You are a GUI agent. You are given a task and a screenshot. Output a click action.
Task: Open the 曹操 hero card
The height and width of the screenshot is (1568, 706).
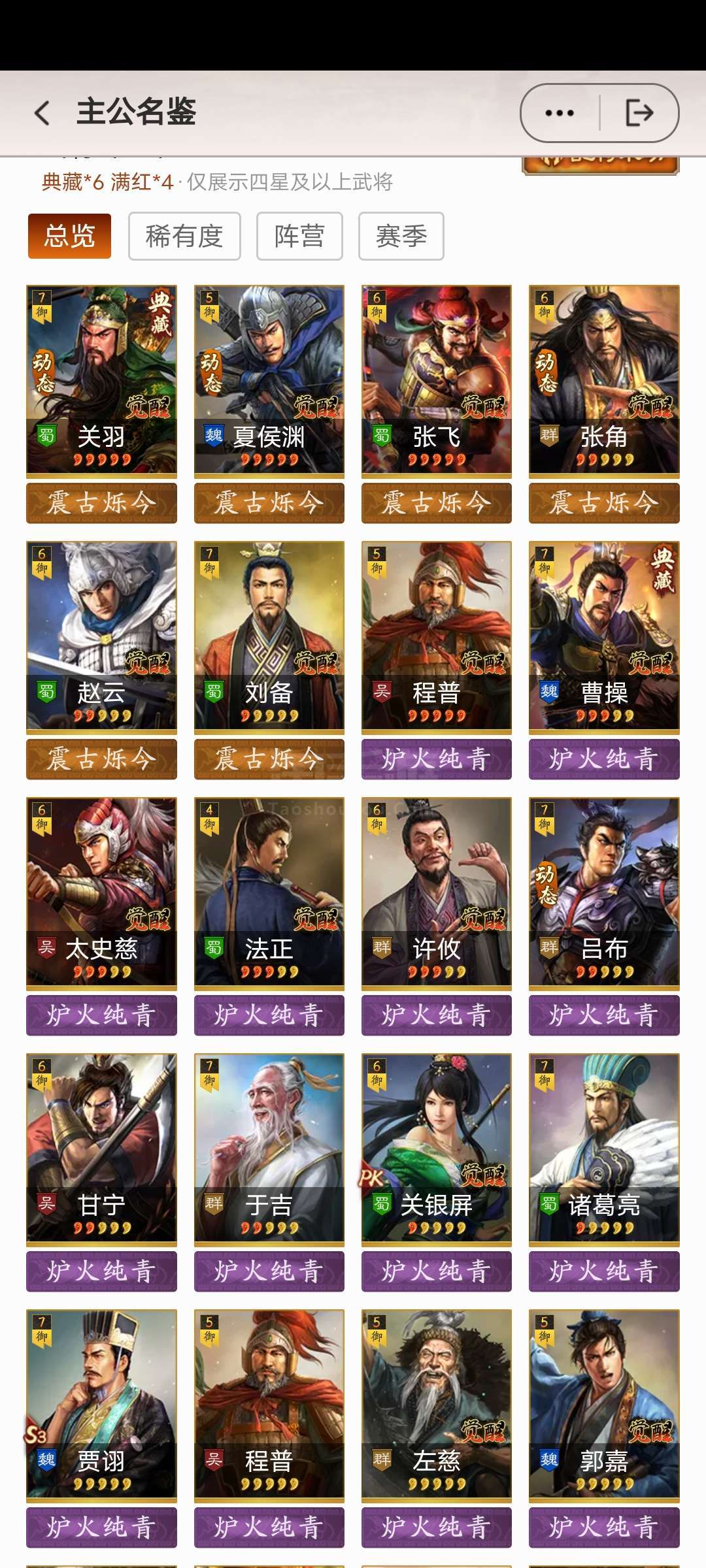[x=604, y=637]
